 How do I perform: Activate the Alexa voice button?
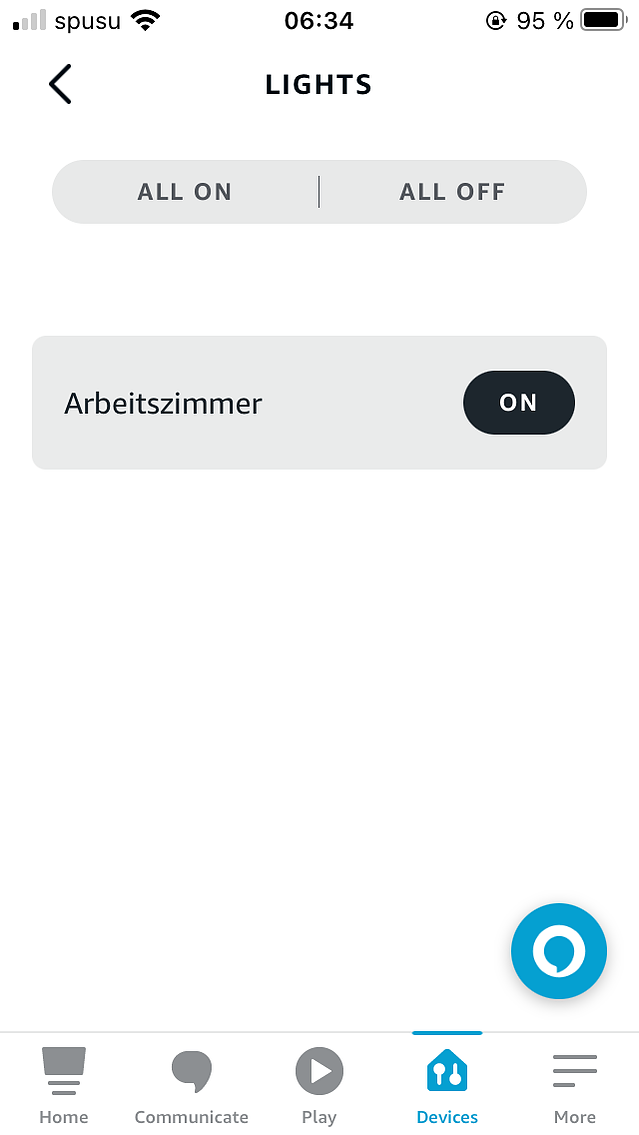pyautogui.click(x=559, y=951)
